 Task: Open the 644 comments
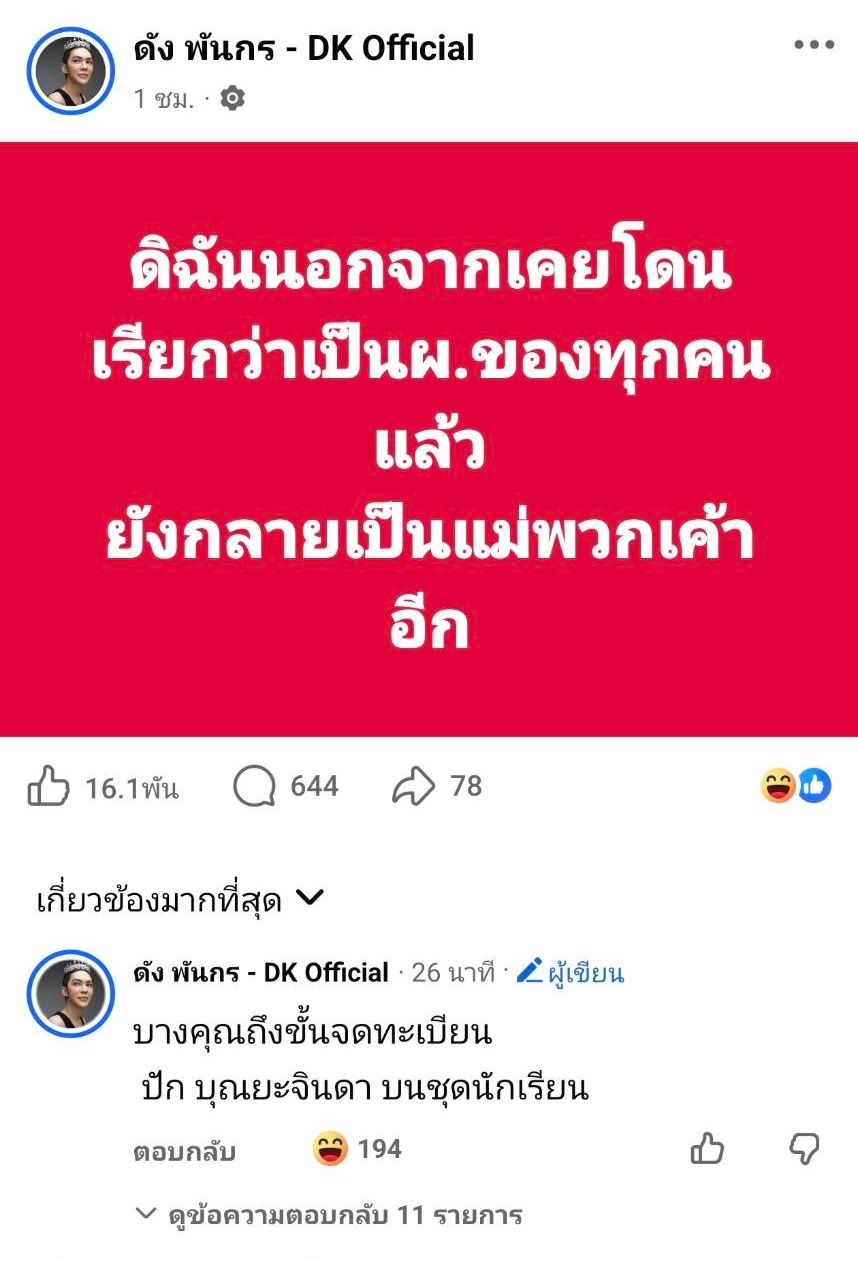(286, 787)
